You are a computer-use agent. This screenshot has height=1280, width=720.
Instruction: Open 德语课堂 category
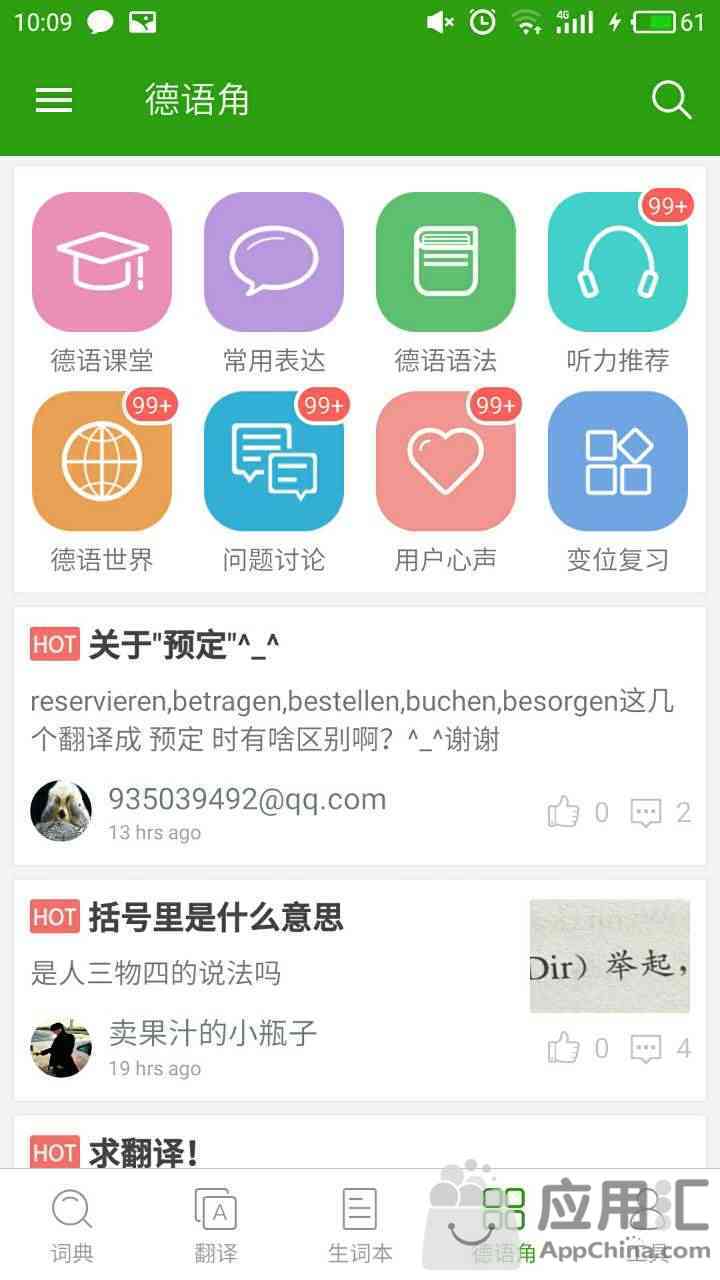tap(102, 262)
